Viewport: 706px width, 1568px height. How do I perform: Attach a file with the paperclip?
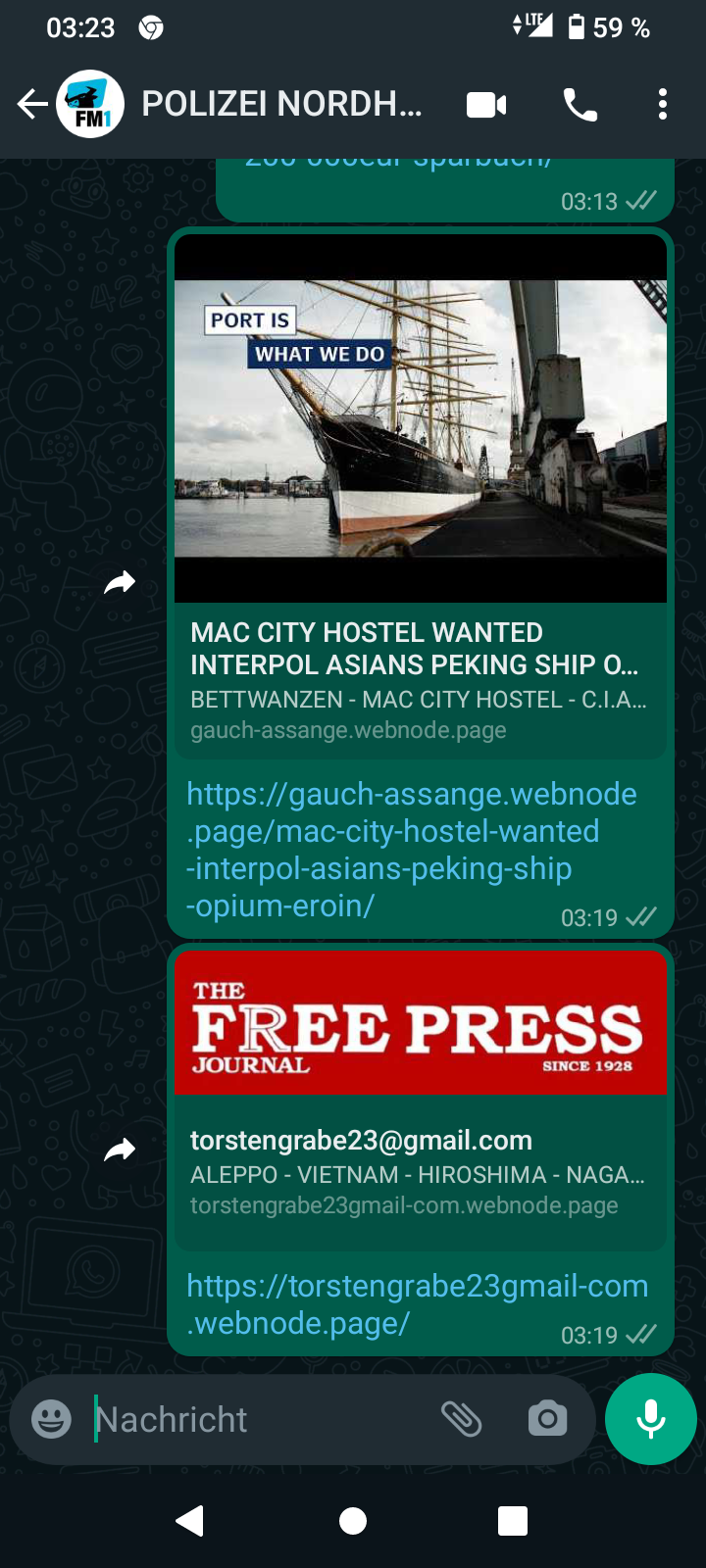[461, 1419]
